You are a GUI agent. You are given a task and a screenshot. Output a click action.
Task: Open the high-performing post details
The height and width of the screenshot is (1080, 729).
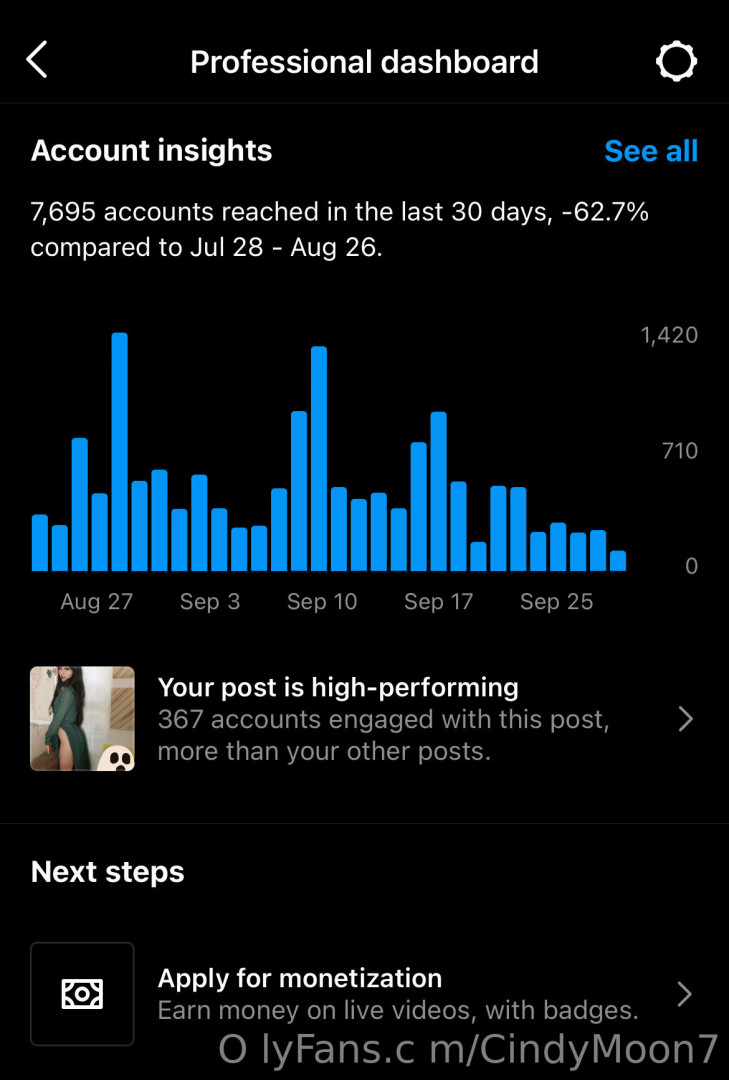(x=362, y=719)
